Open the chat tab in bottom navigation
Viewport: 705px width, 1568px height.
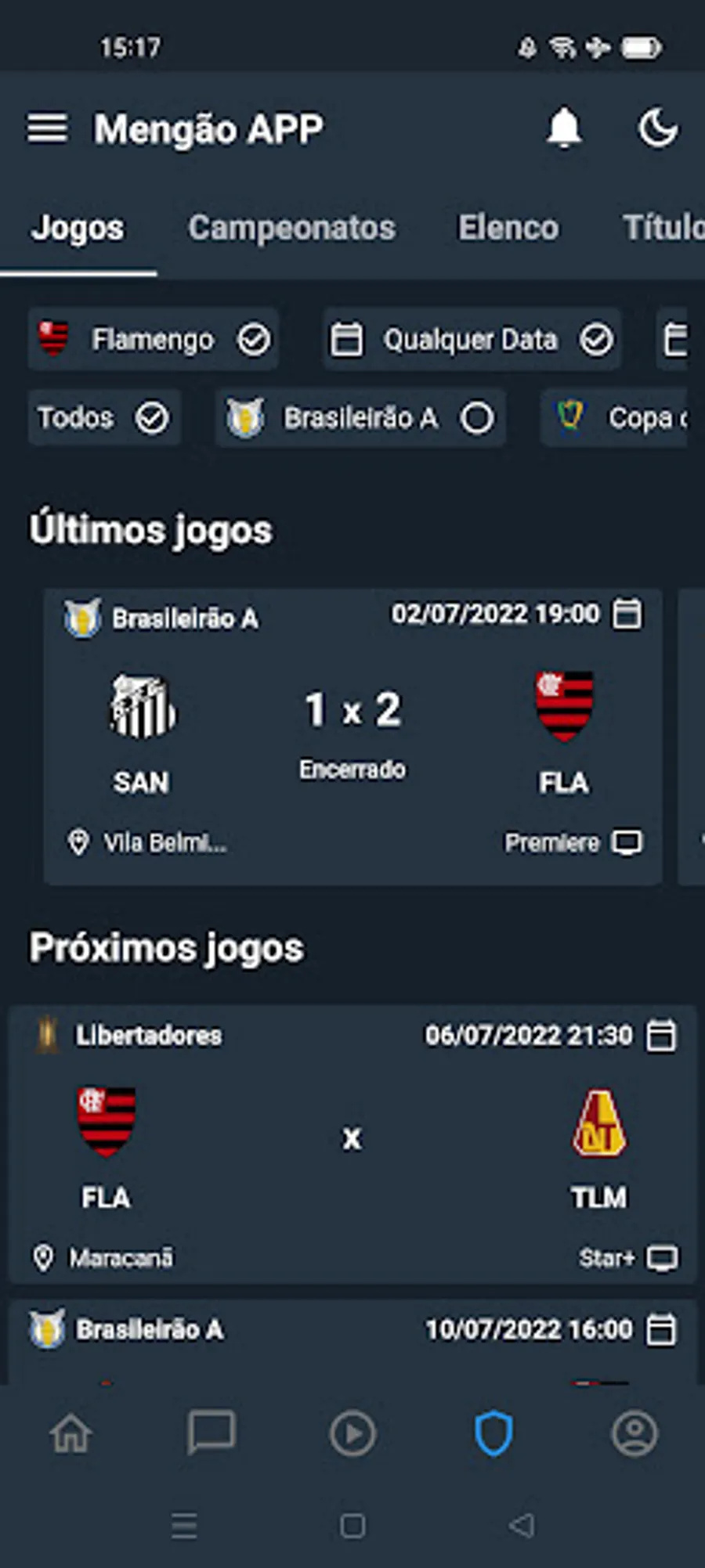click(211, 1433)
